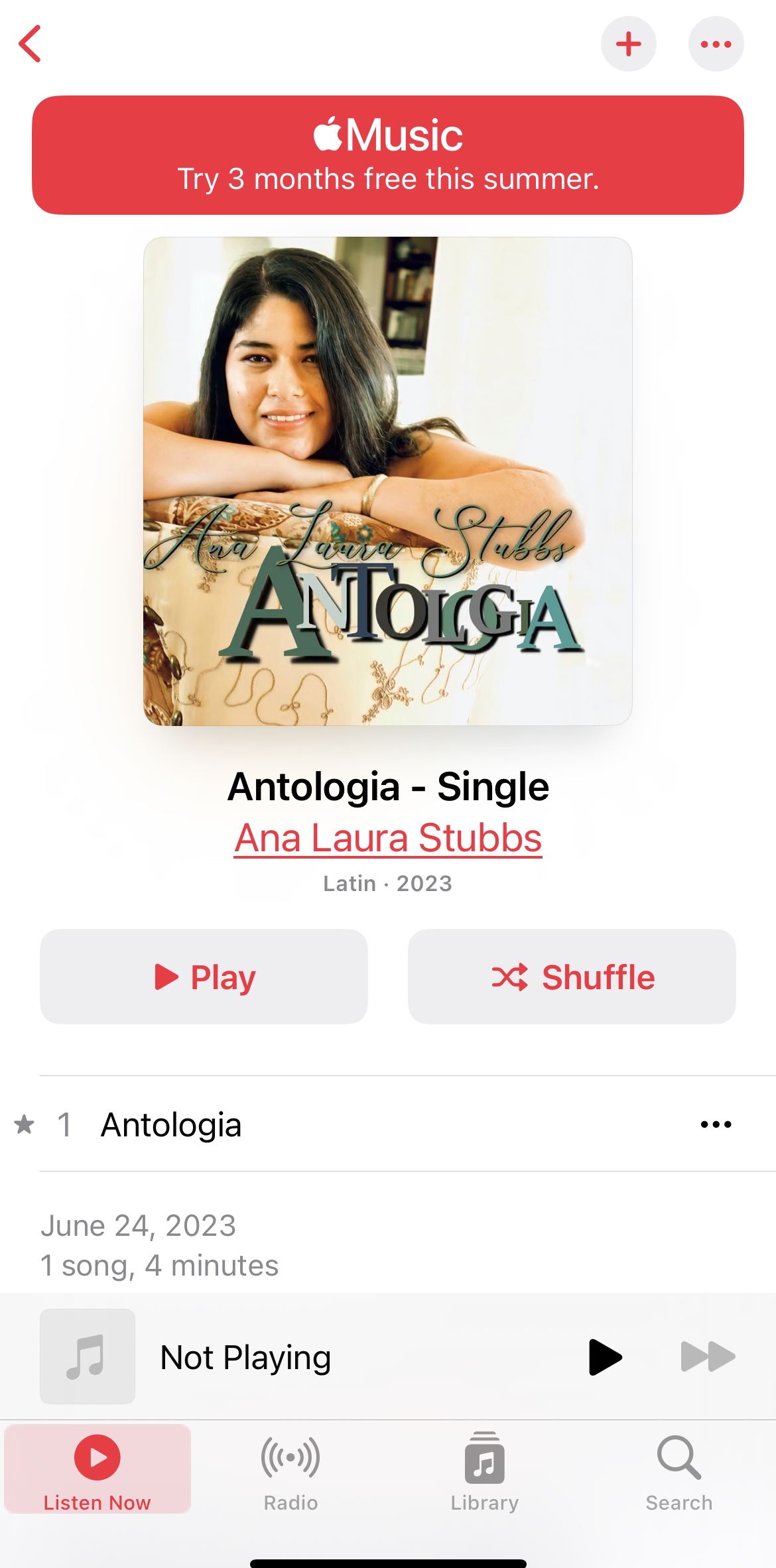The image size is (776, 1568).
Task: Skip forward in the mini player
Action: tap(708, 1357)
